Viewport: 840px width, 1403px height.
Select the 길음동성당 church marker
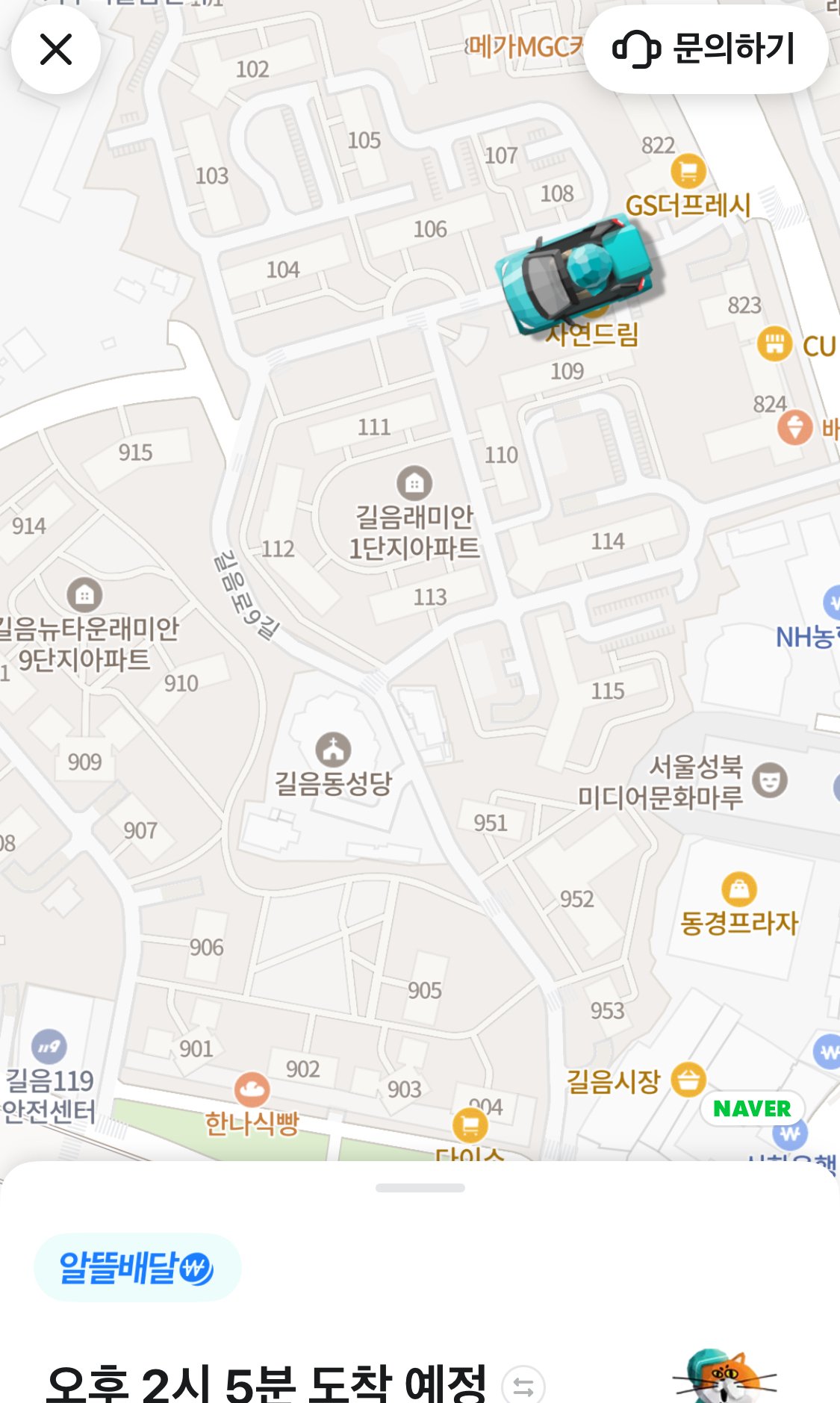point(333,749)
